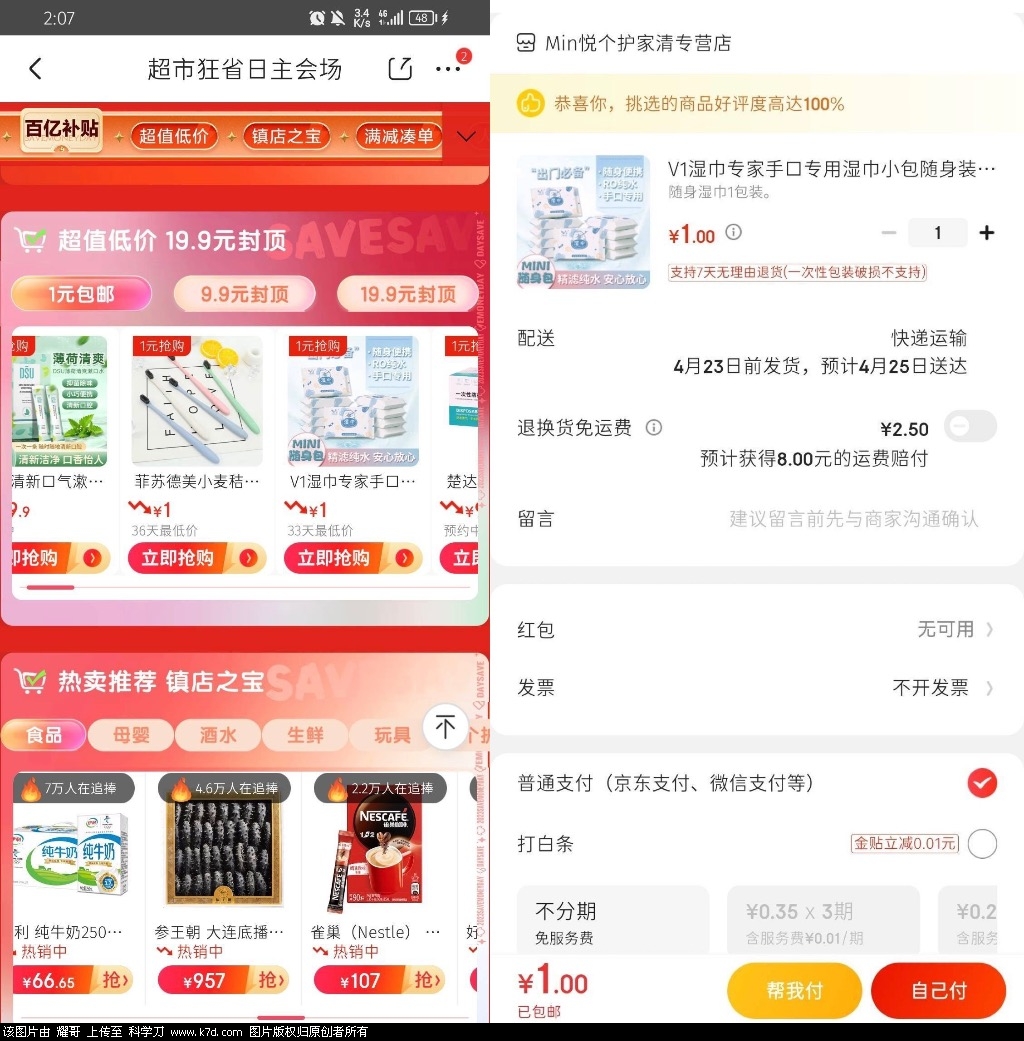
Task: Switch to the 9.9元封顶 tab
Action: pyautogui.click(x=244, y=294)
